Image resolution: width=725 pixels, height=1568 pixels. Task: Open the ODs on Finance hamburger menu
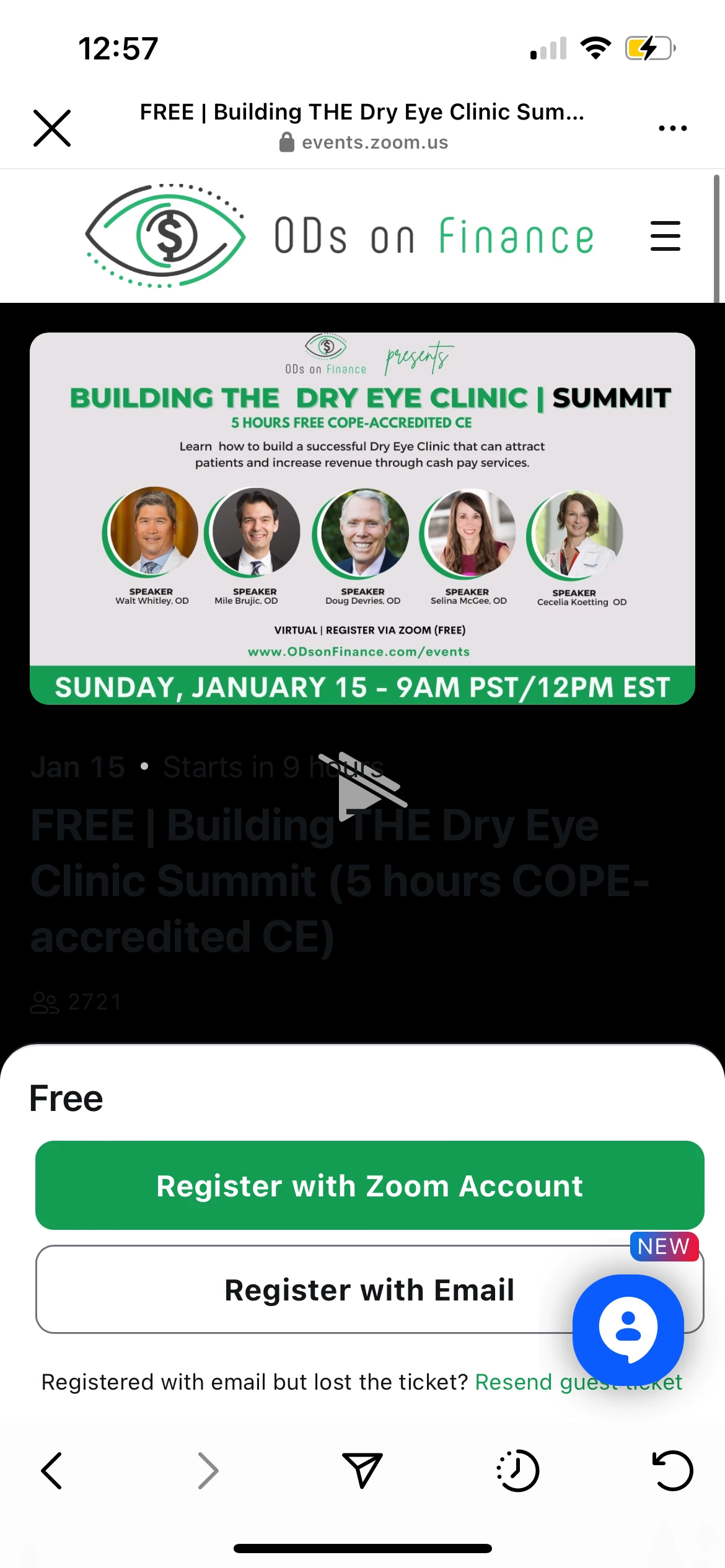pos(665,236)
